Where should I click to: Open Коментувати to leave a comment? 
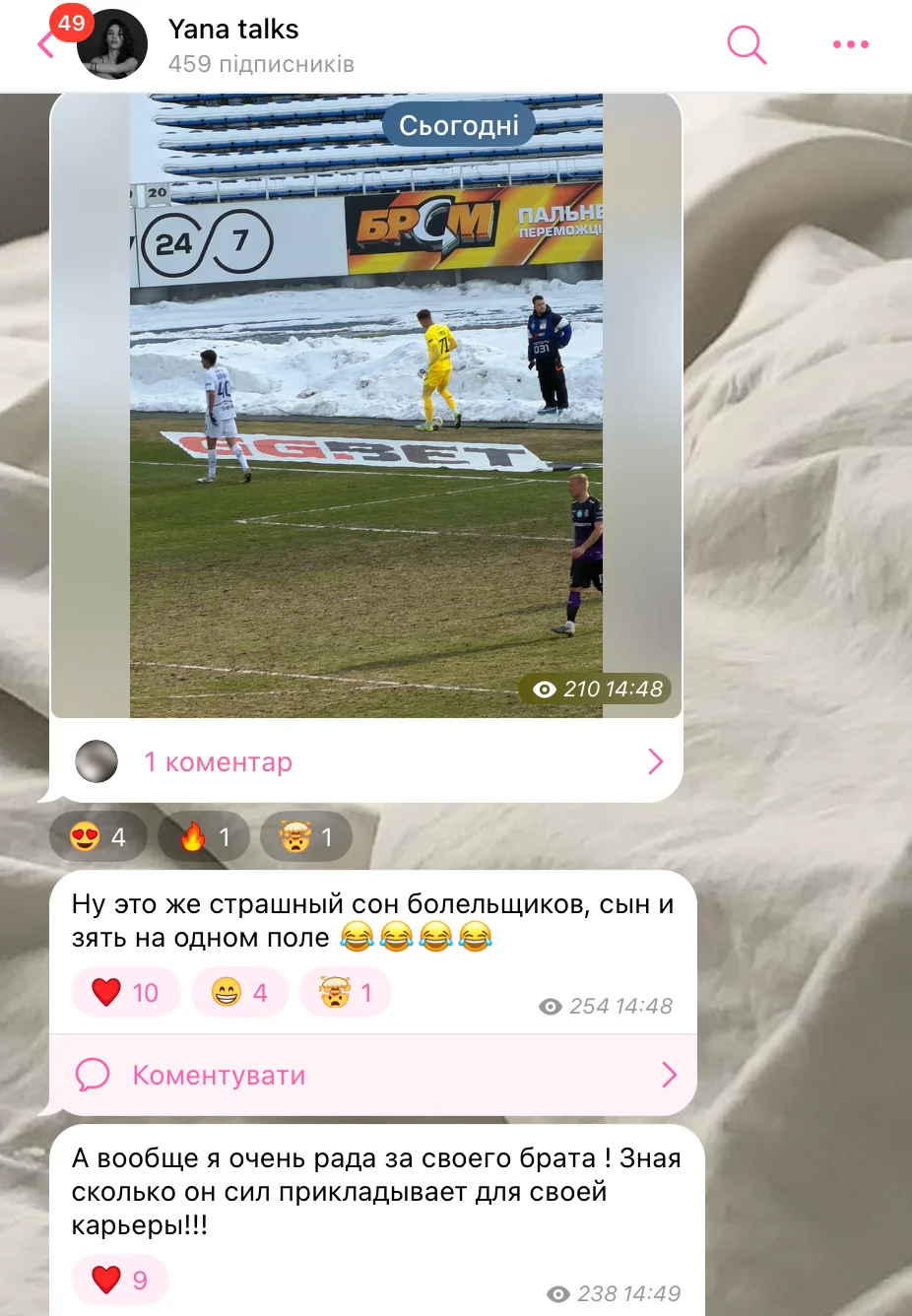[373, 1075]
